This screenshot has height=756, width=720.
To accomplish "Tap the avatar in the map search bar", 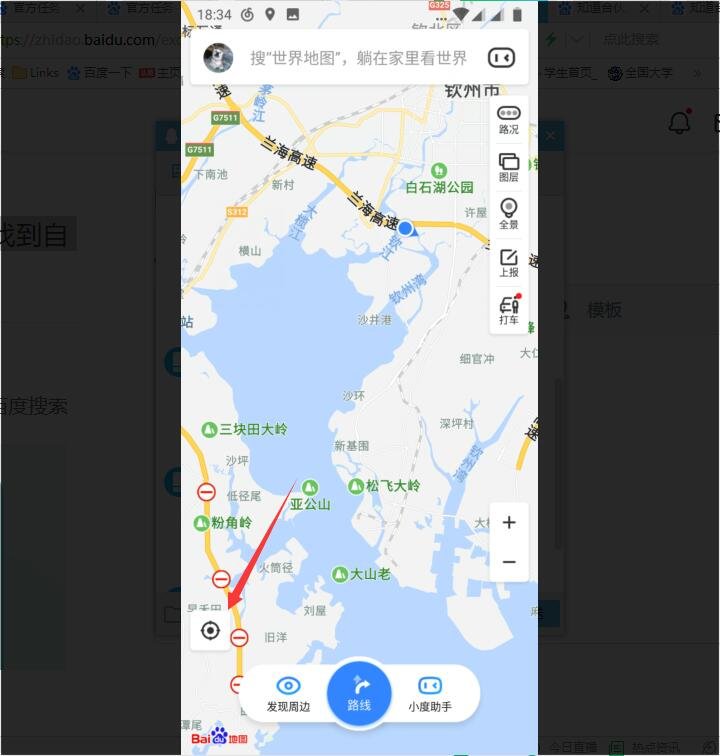I will [x=217, y=58].
